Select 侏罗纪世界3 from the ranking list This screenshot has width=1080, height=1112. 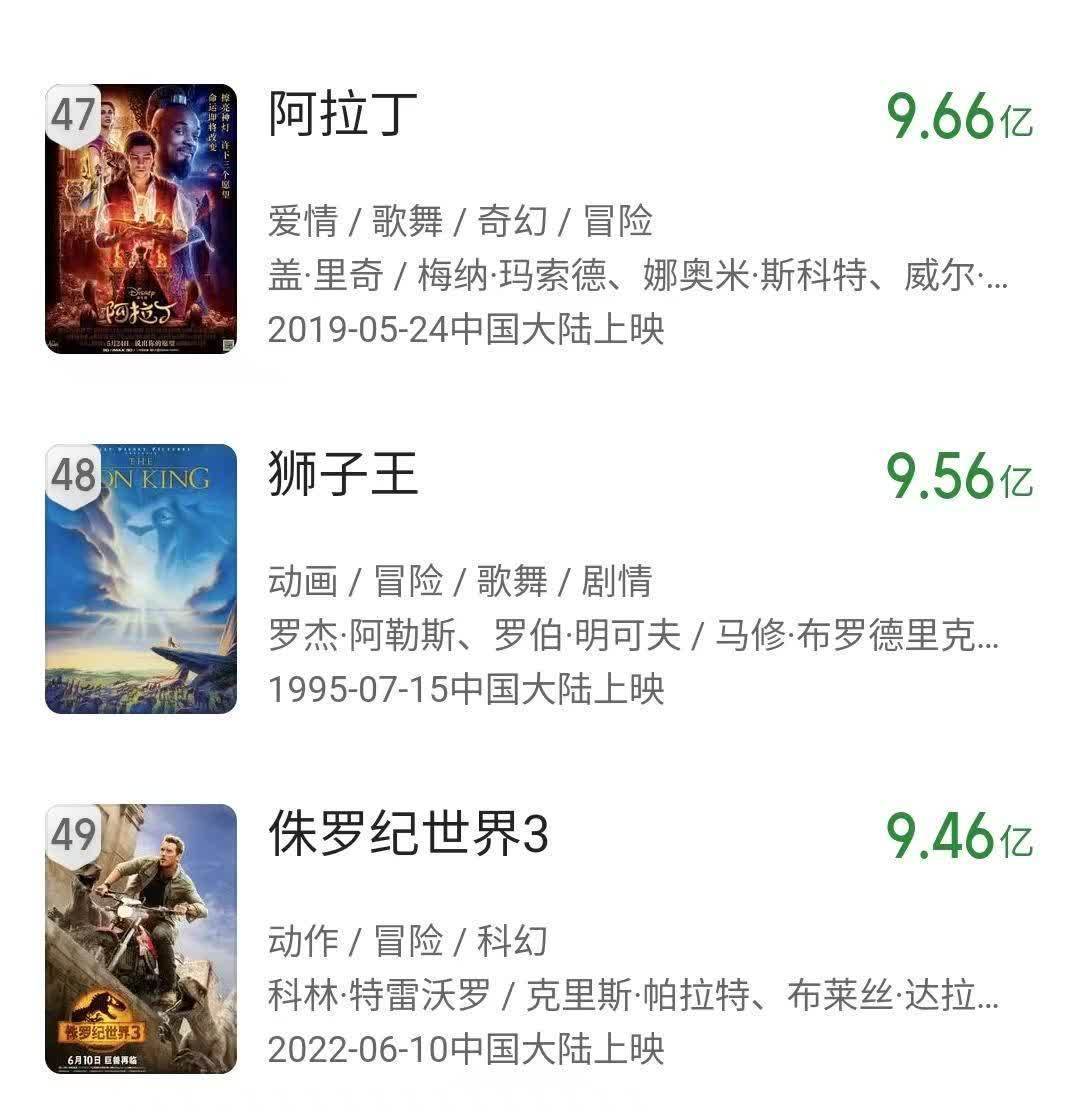(408, 836)
